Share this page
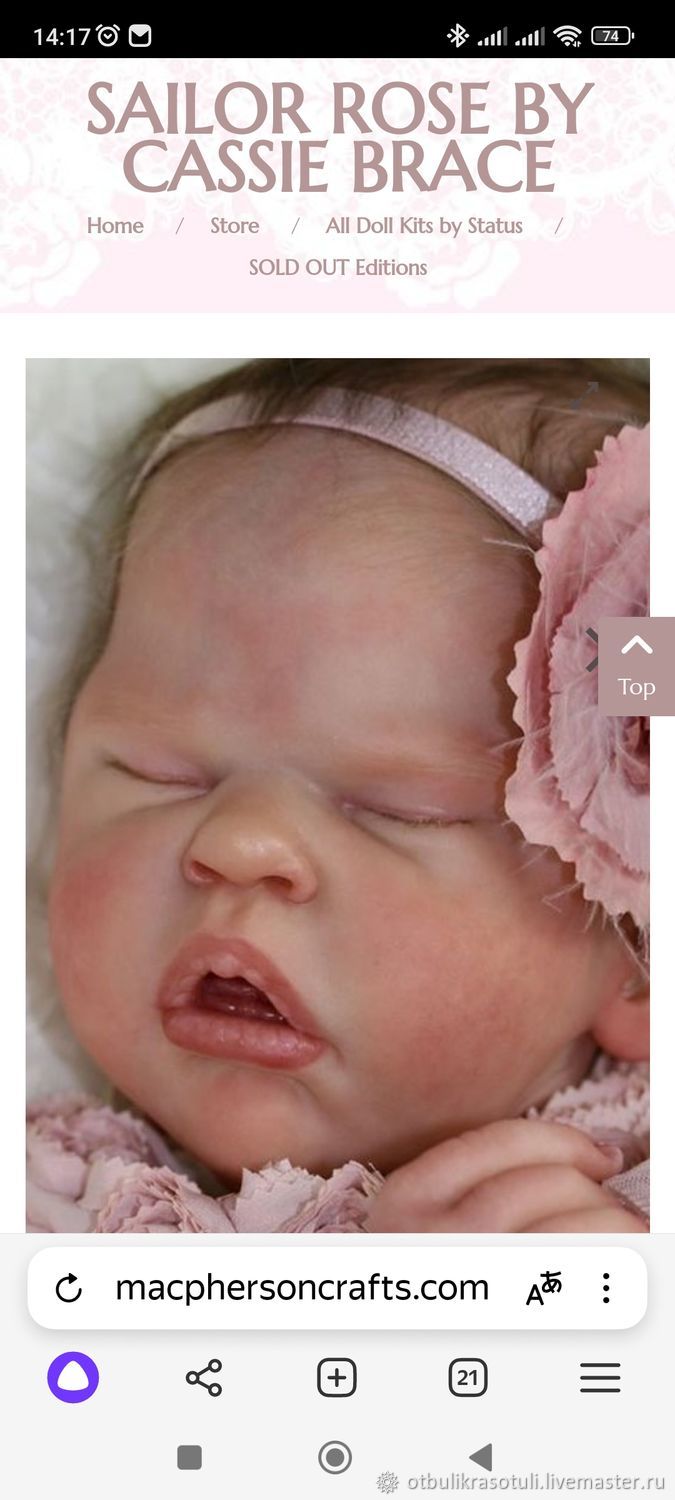Image resolution: width=675 pixels, height=1500 pixels. click(204, 1378)
